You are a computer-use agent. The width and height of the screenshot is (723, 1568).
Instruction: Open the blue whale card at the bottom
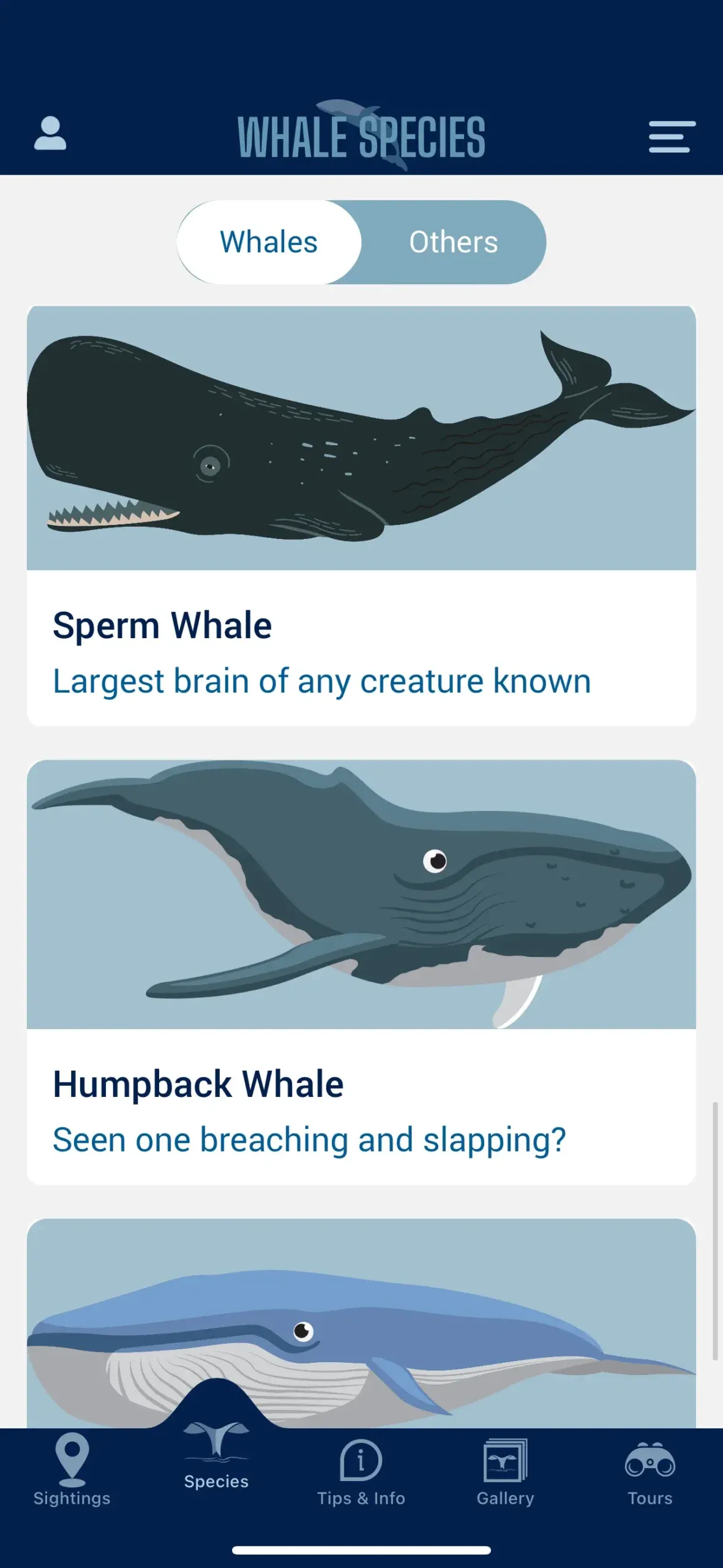361,1323
